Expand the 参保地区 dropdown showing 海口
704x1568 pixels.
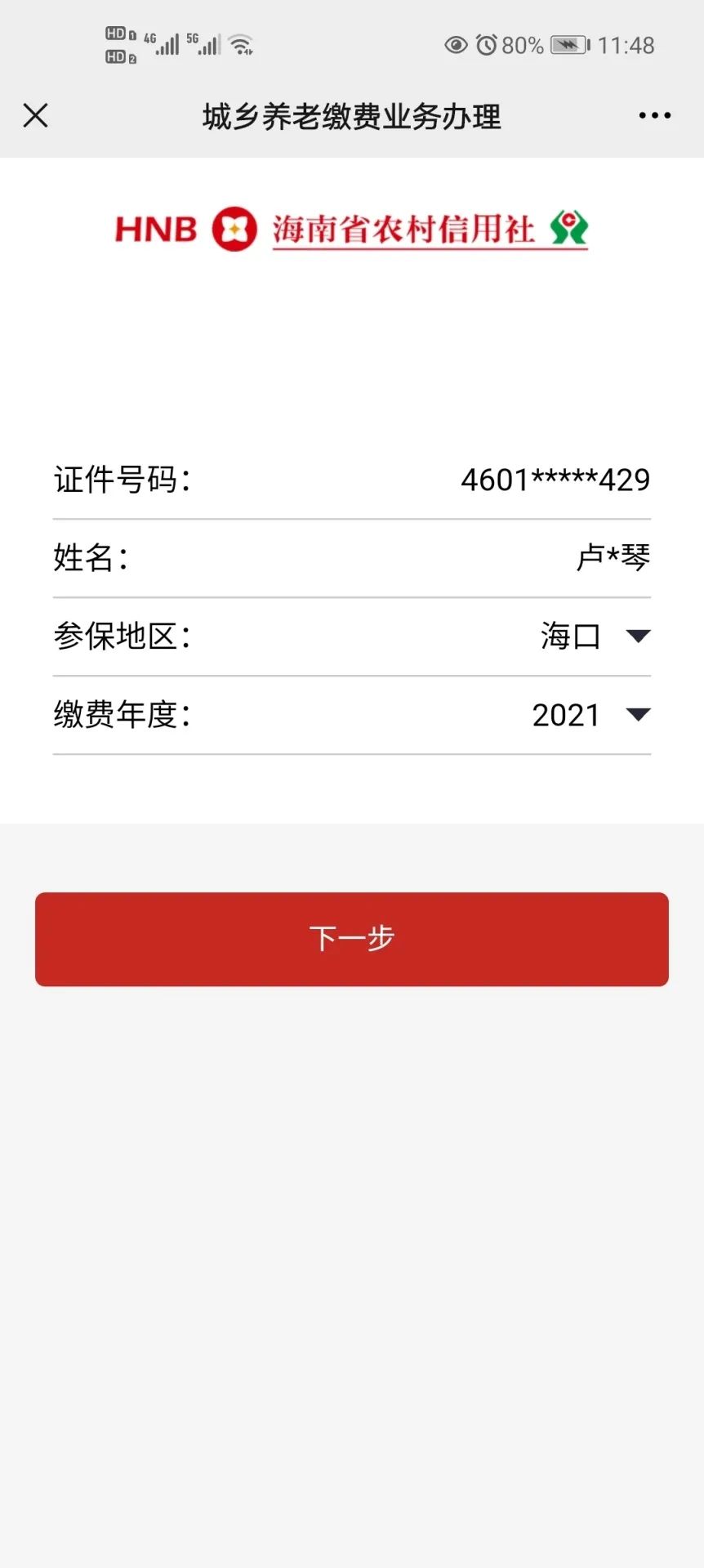tap(595, 636)
